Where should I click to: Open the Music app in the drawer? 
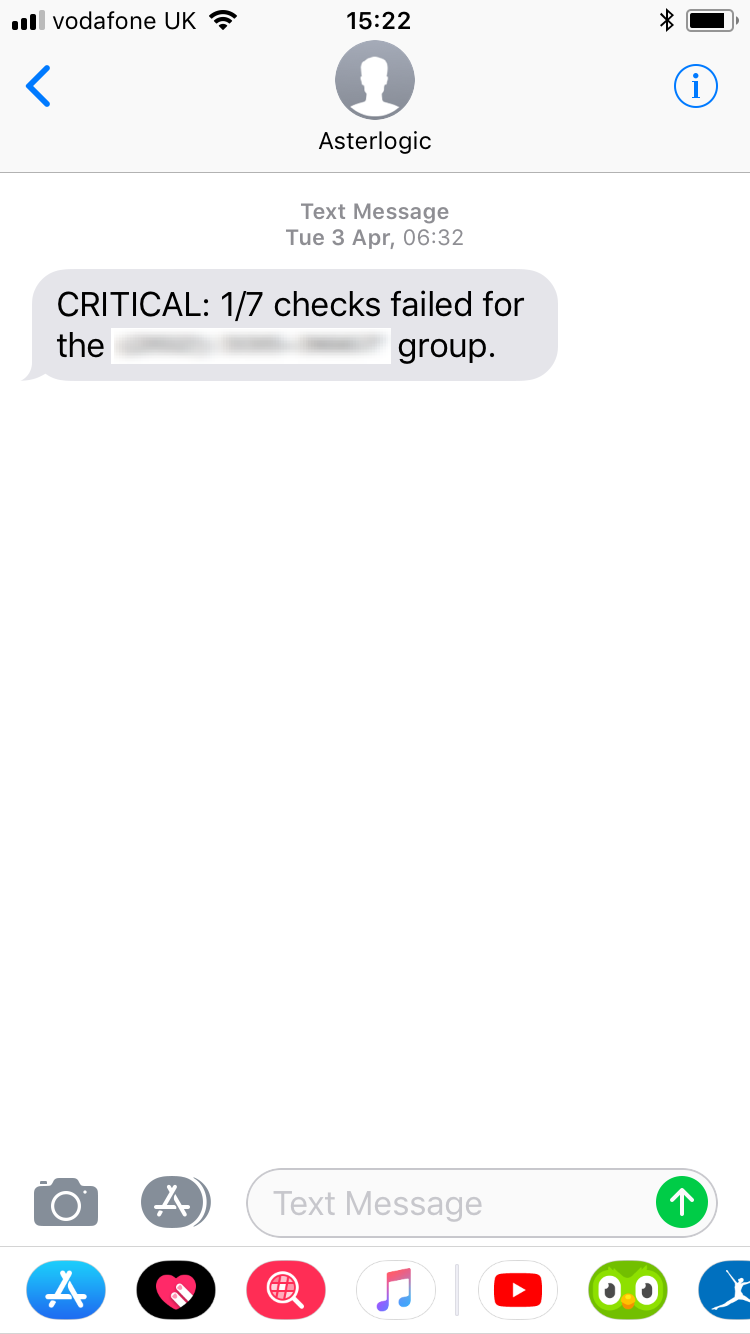click(396, 1290)
